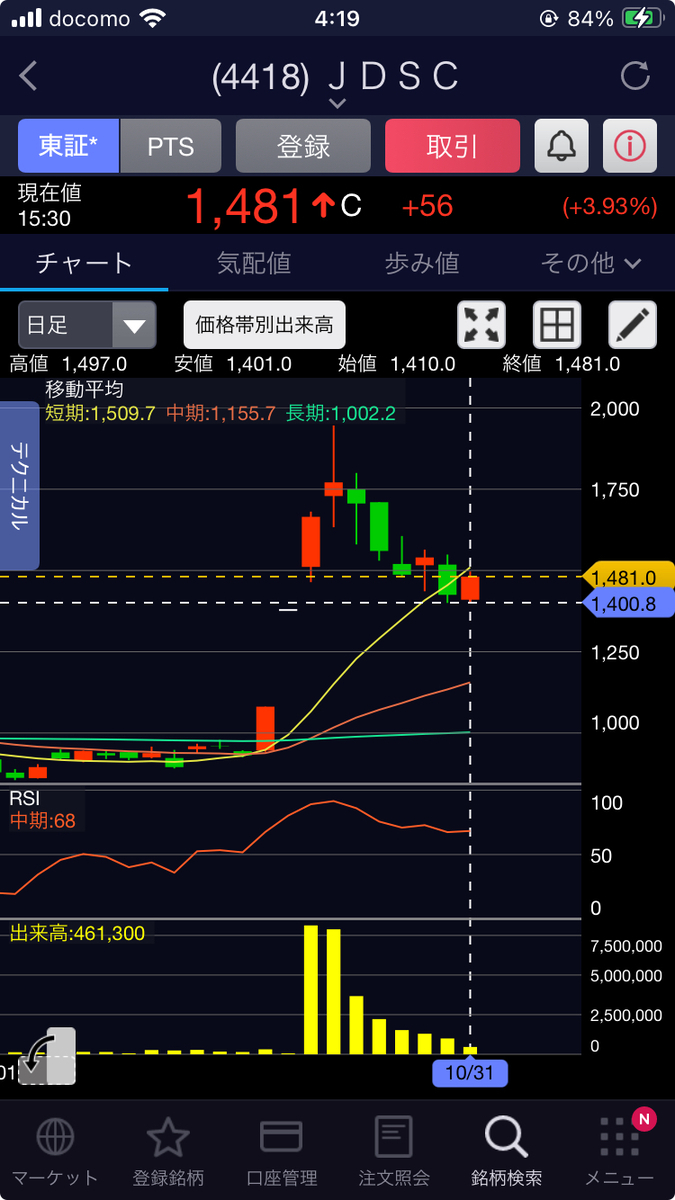675x1200 pixels.
Task: Go to the マーケット tab
Action: (54, 1151)
